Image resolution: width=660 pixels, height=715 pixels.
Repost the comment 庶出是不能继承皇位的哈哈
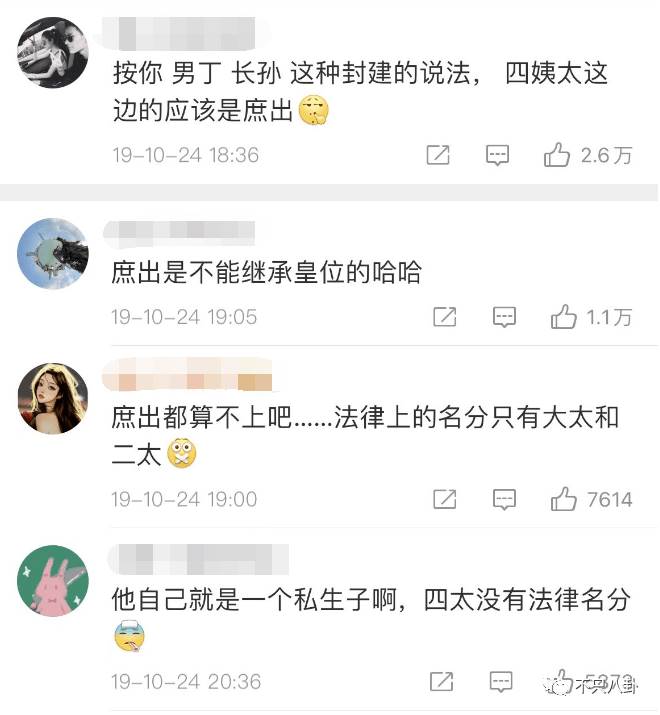point(445,317)
